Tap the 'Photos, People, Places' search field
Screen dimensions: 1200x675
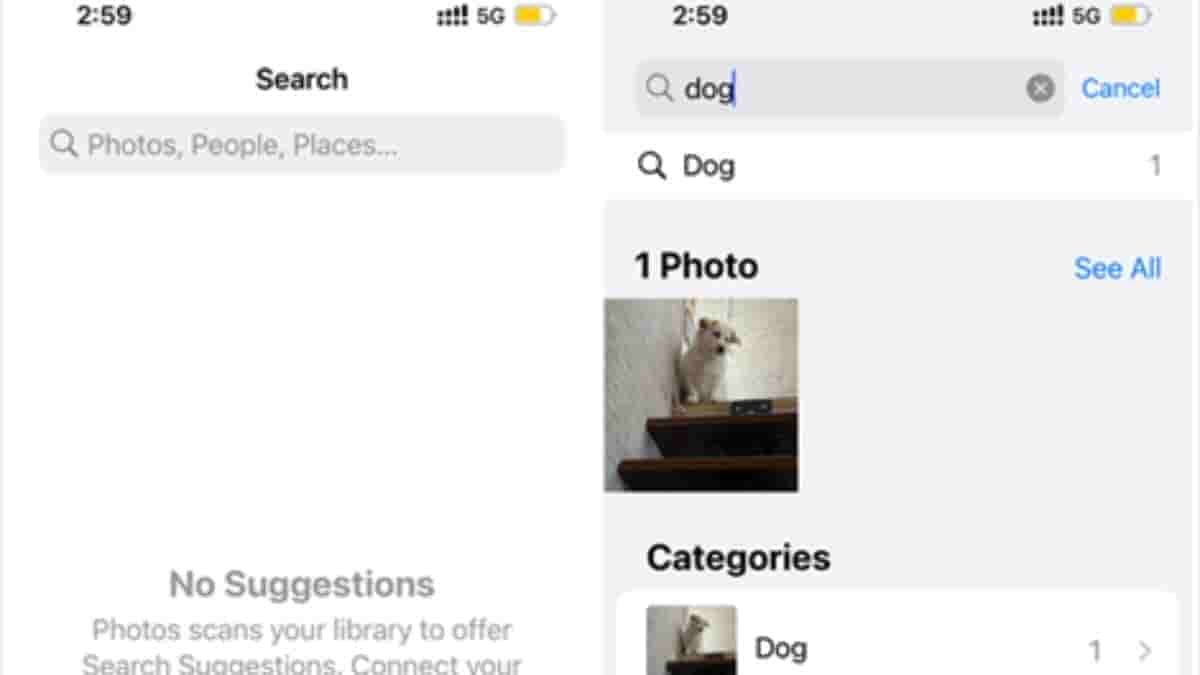tap(302, 145)
